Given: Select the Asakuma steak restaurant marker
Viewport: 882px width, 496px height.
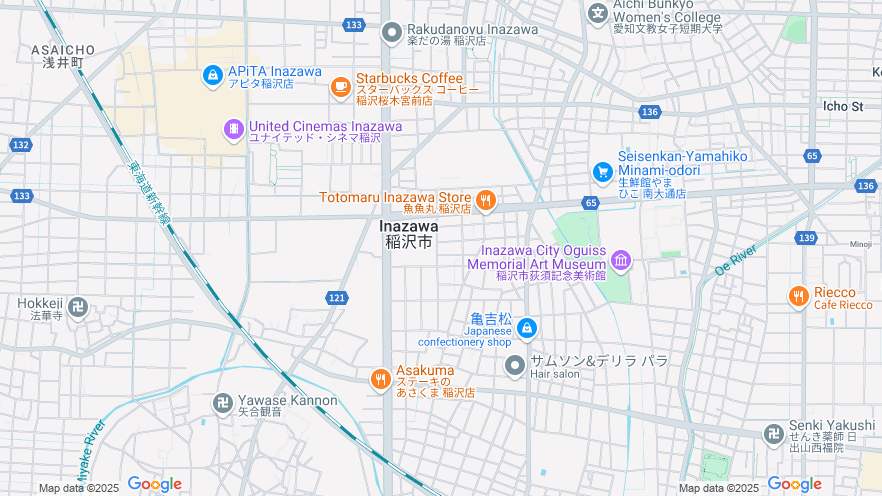Looking at the screenshot, I should click(380, 379).
